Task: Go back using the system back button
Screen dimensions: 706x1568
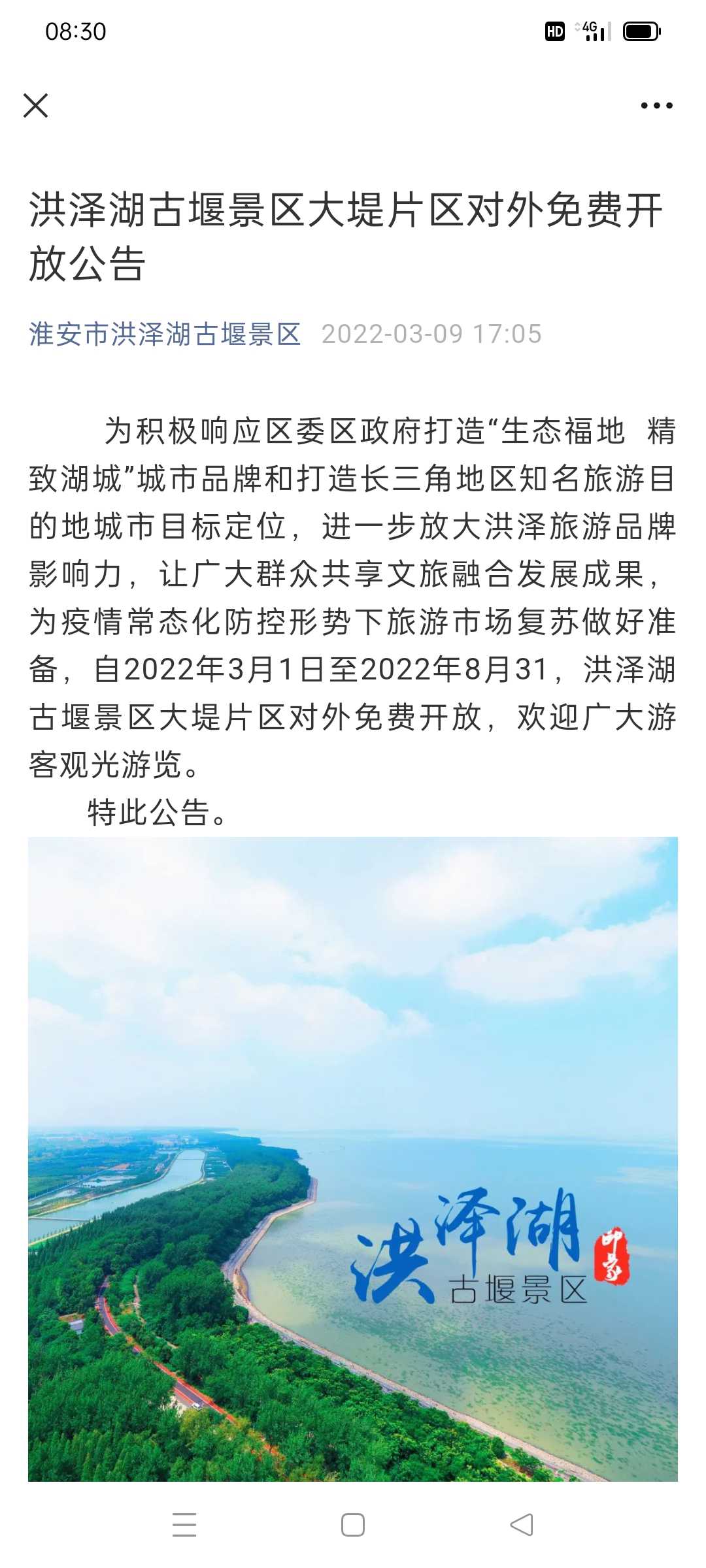Action: click(x=522, y=1526)
